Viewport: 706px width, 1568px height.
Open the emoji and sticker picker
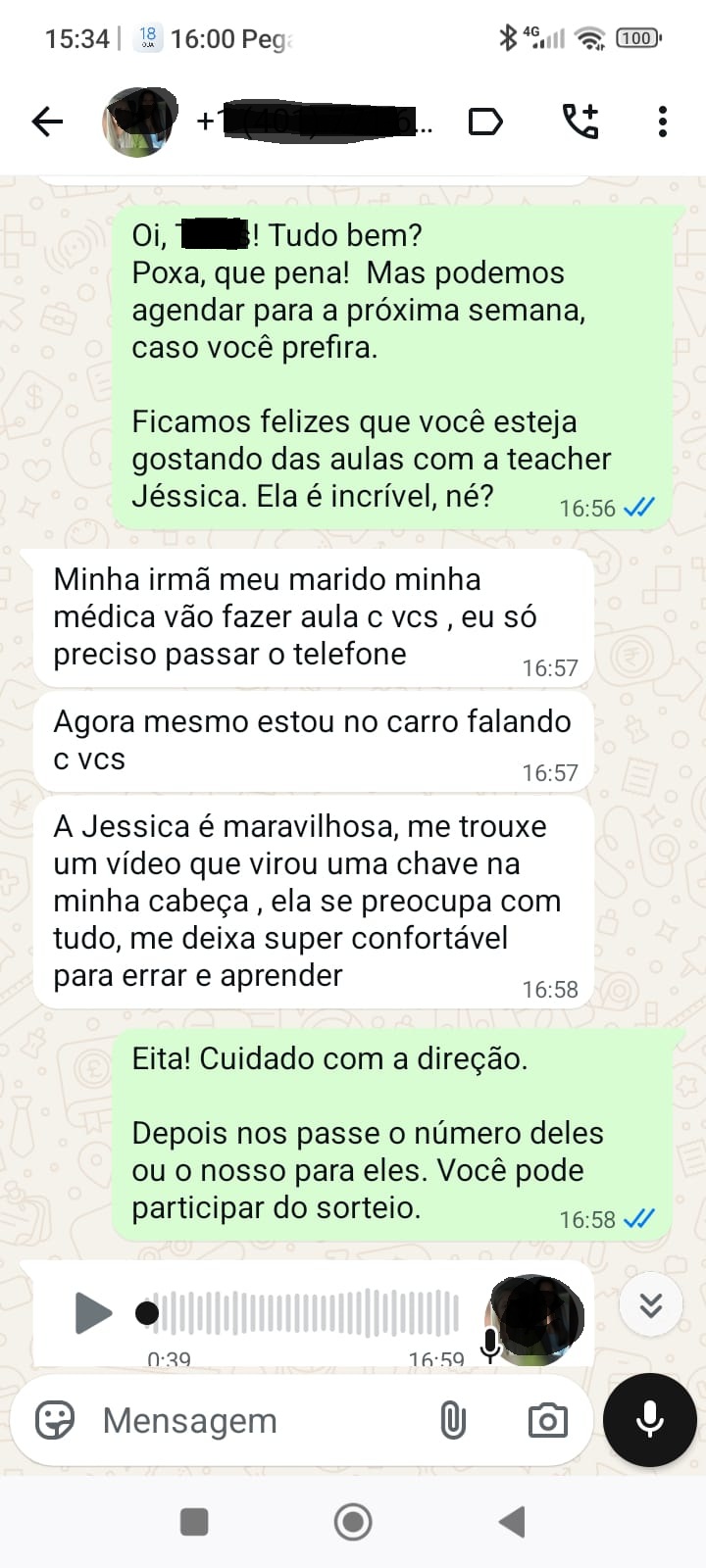coord(55,1420)
